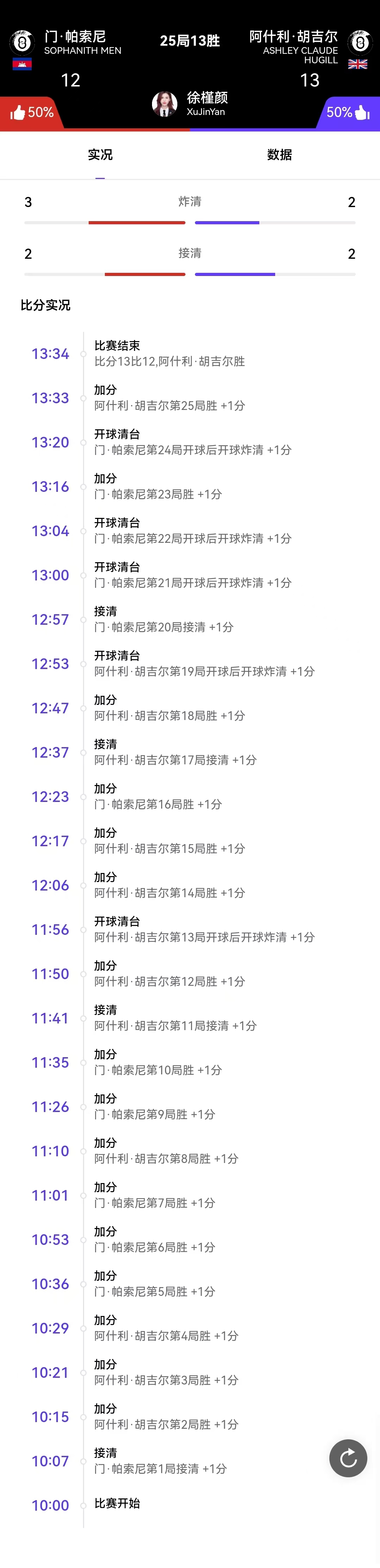This screenshot has width=380, height=1568.
Task: Open referee 徐槿颜's profile
Action: 164,103
